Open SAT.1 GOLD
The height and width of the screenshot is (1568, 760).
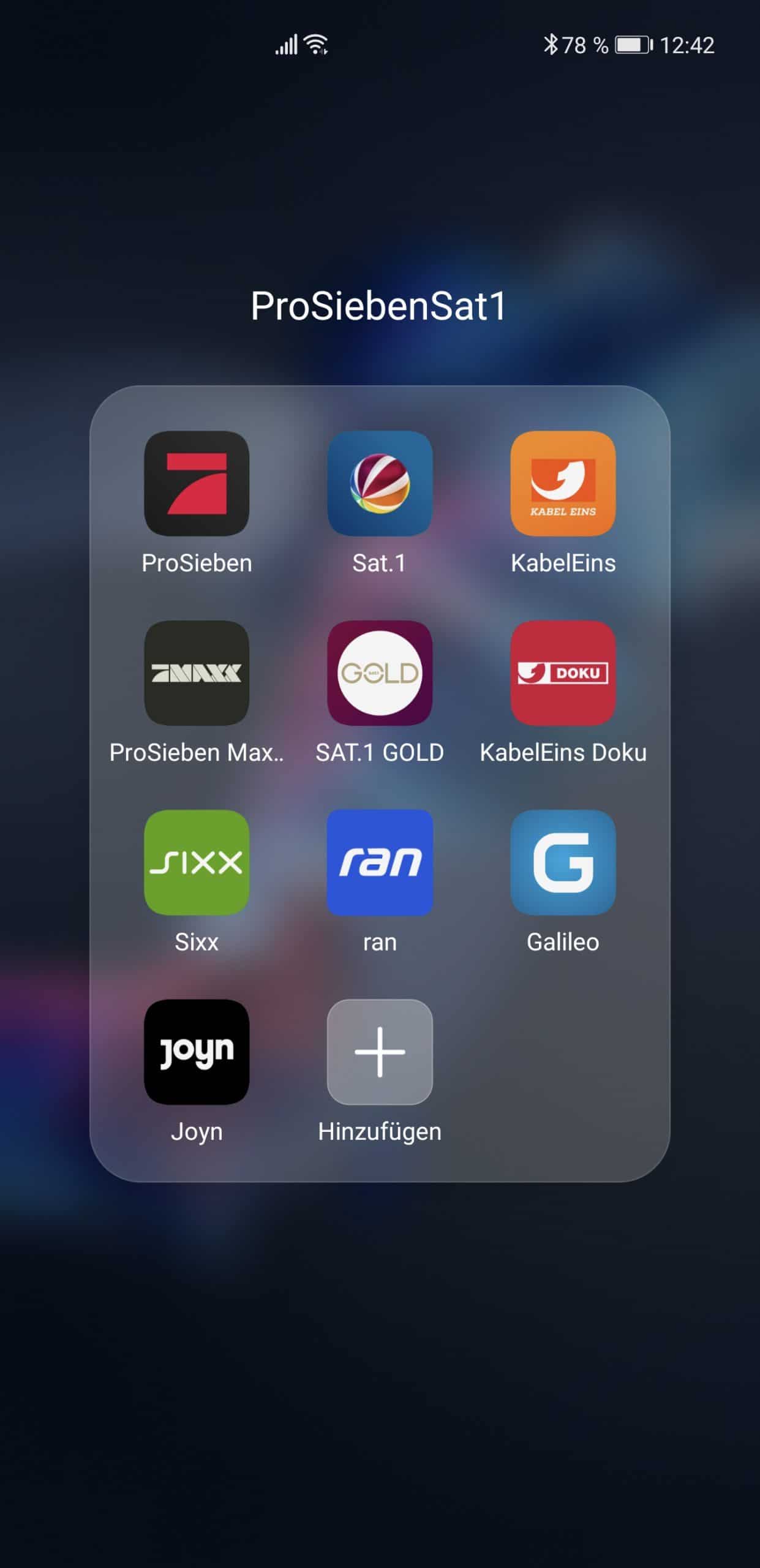tap(380, 673)
